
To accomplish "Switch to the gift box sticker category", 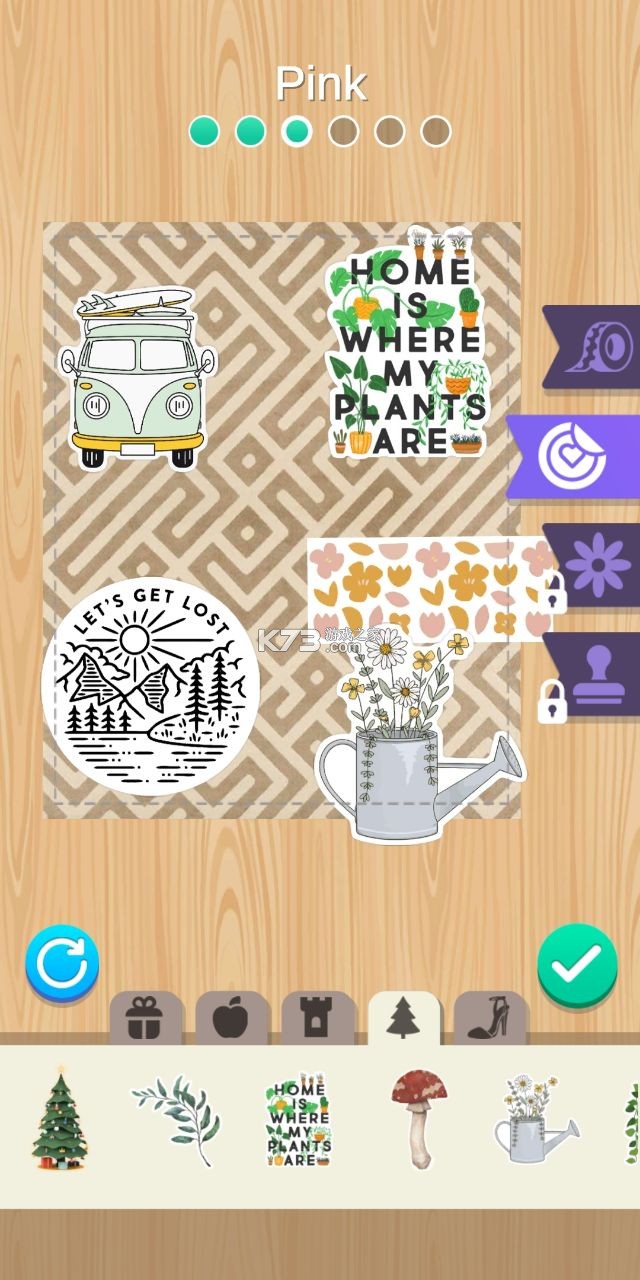I will pyautogui.click(x=145, y=1019).
